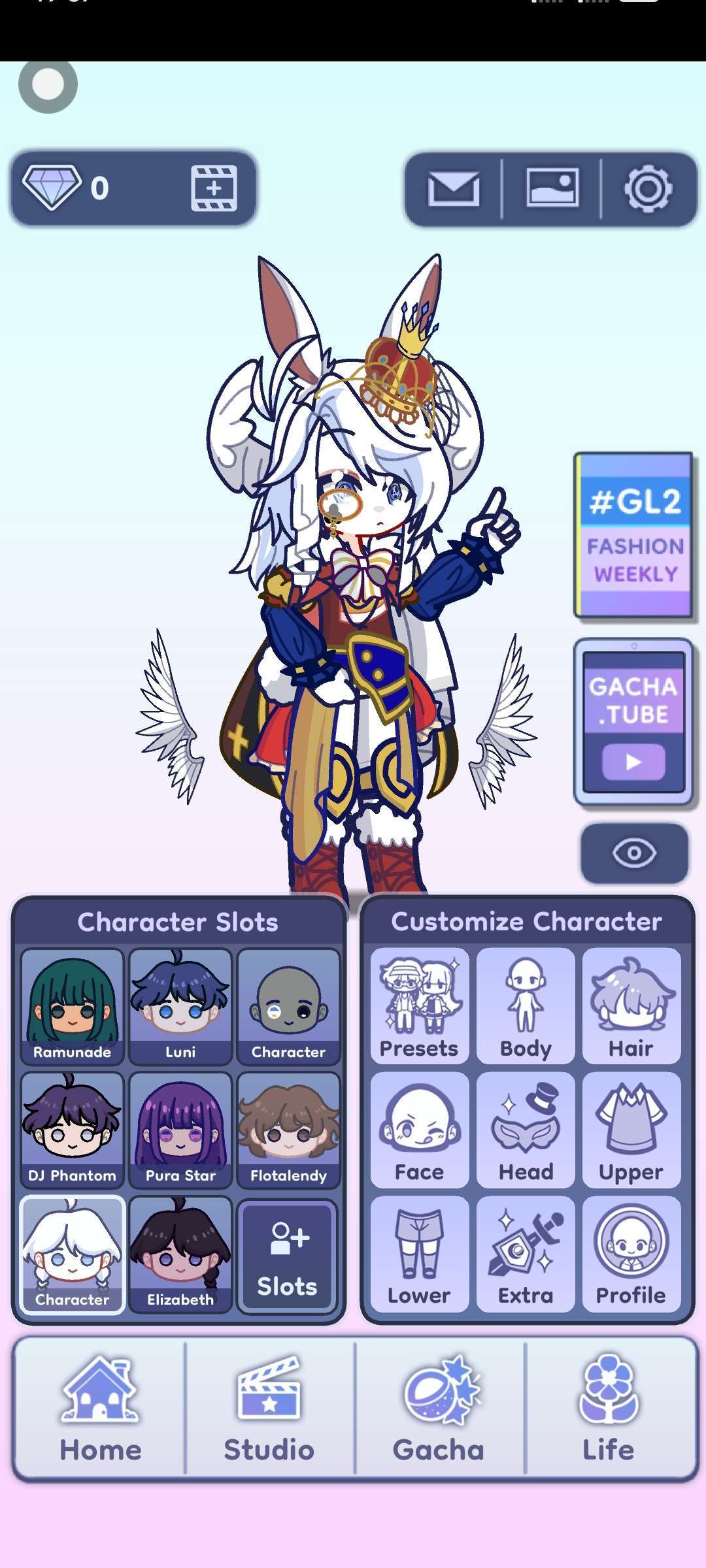
Task: Select the Ramunade character slot
Action: click(72, 1007)
